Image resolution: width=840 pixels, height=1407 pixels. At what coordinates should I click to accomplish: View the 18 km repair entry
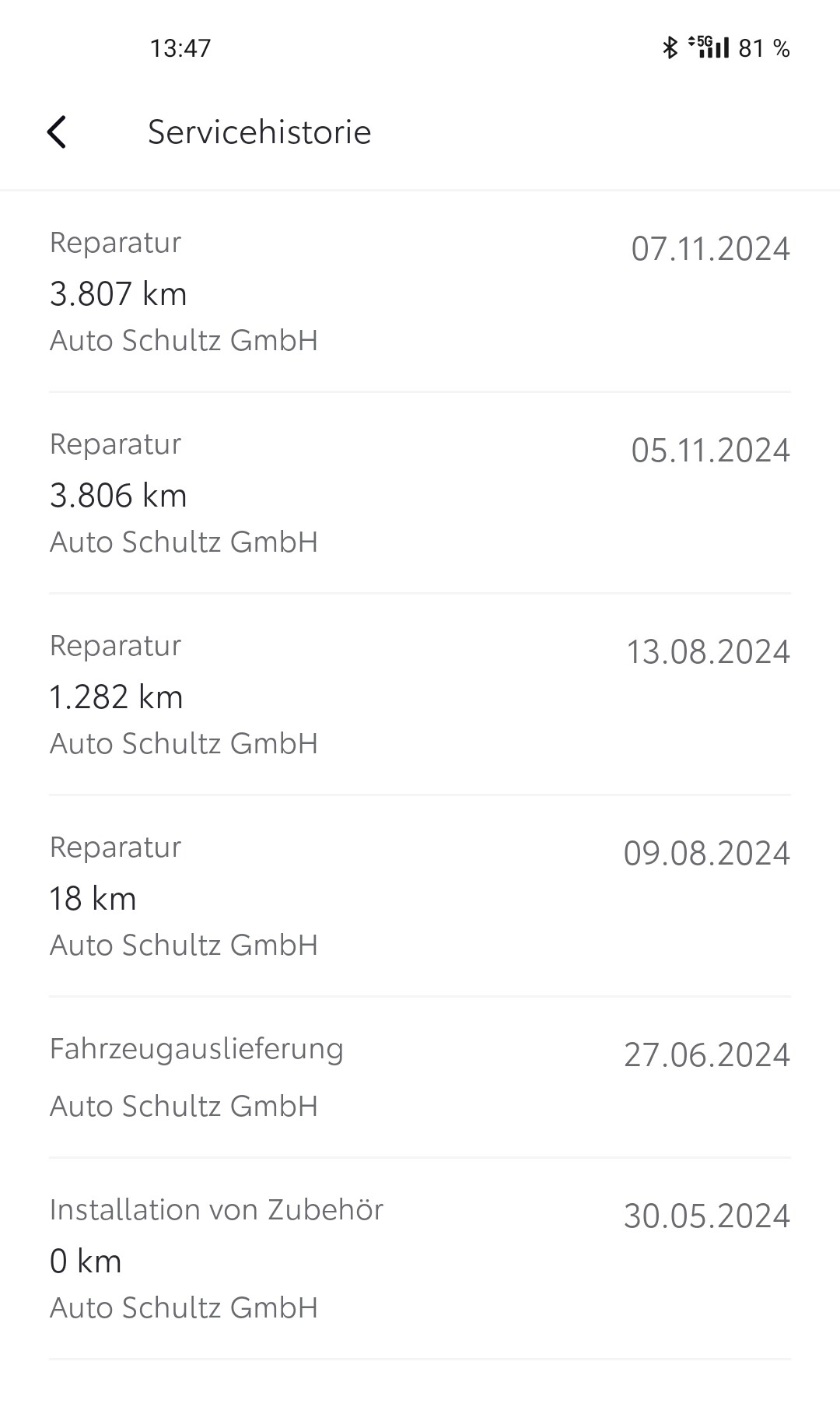pos(420,896)
